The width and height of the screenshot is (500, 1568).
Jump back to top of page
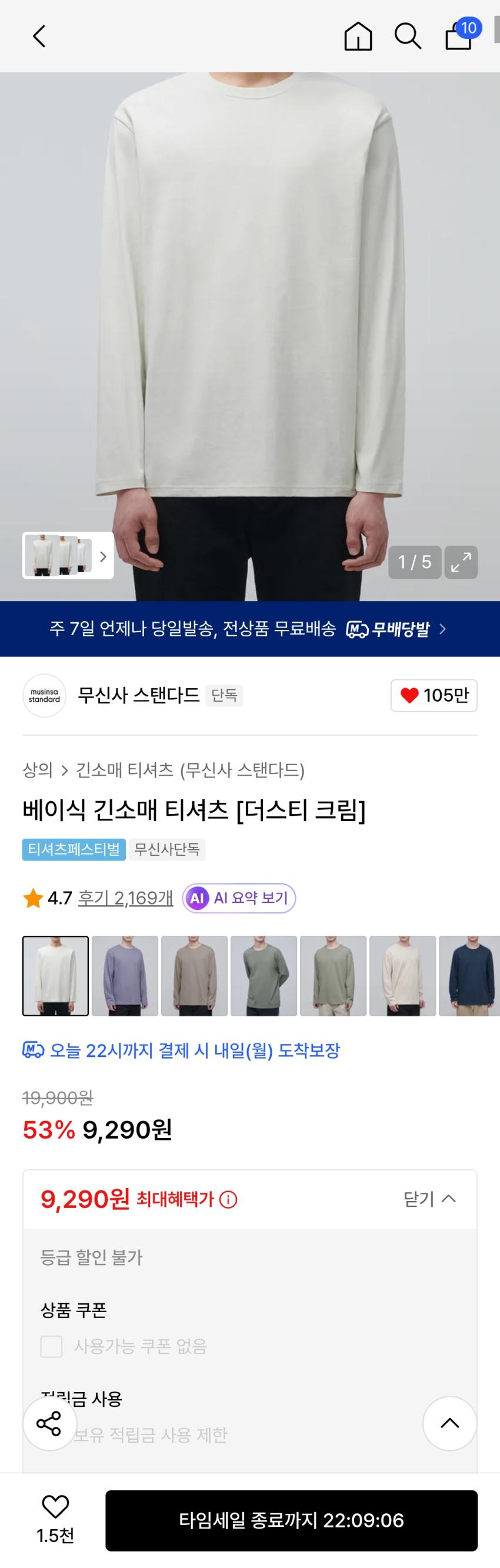point(449,1423)
